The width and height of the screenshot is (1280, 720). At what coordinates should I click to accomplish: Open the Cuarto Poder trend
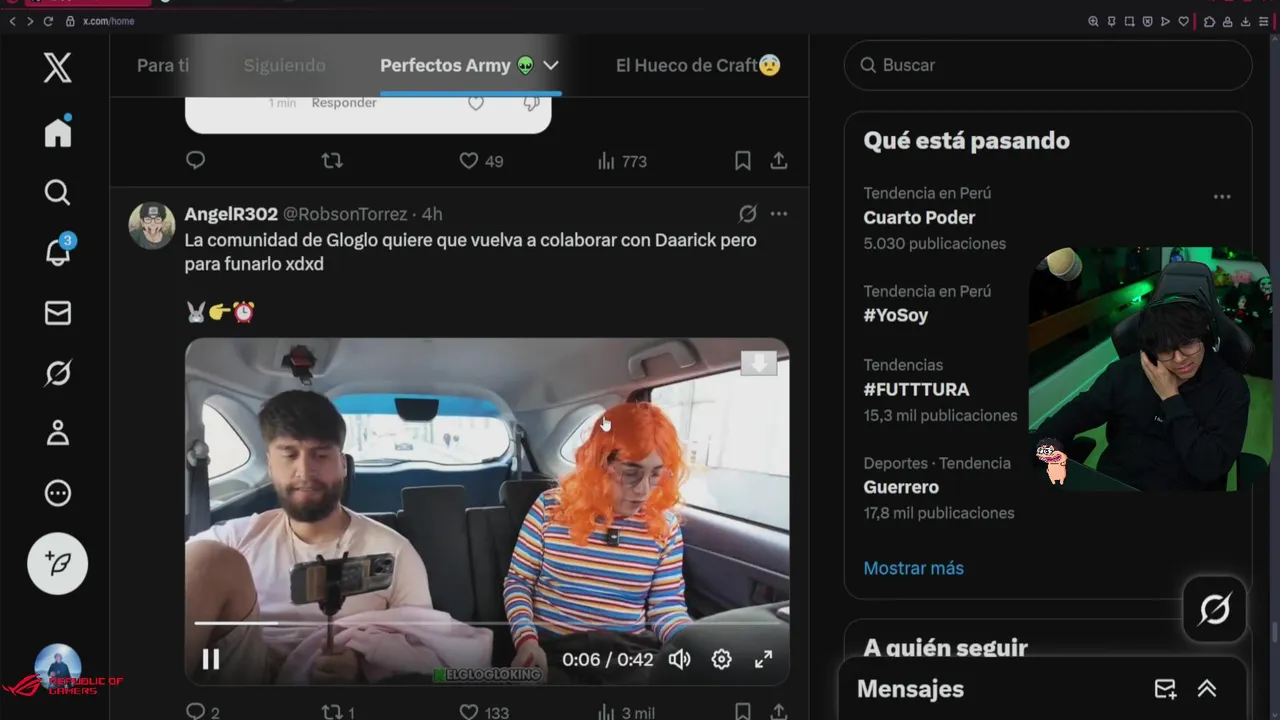[x=919, y=218]
